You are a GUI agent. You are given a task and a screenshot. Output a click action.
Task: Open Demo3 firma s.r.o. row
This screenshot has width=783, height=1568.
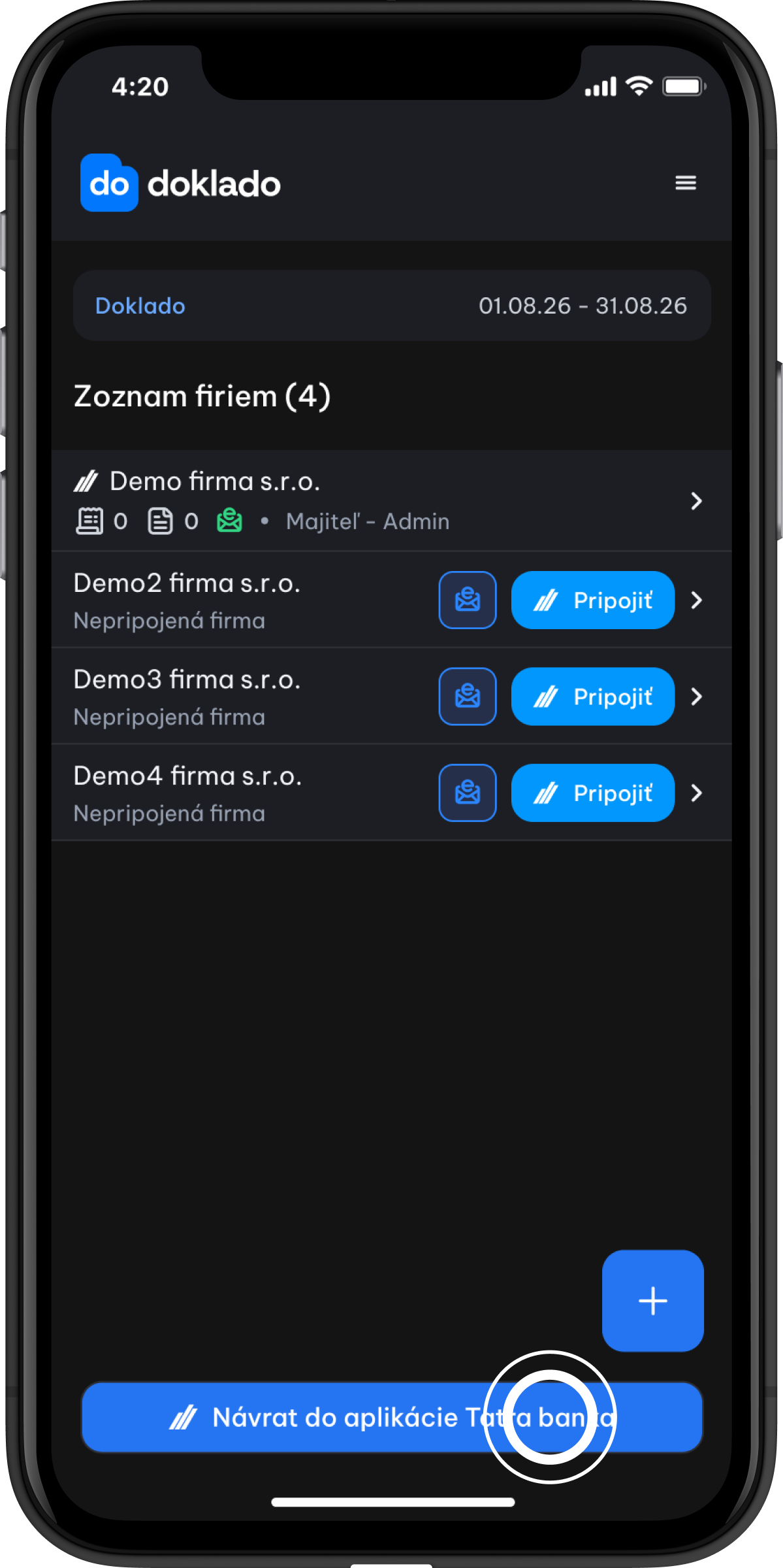pyautogui.click(x=392, y=696)
